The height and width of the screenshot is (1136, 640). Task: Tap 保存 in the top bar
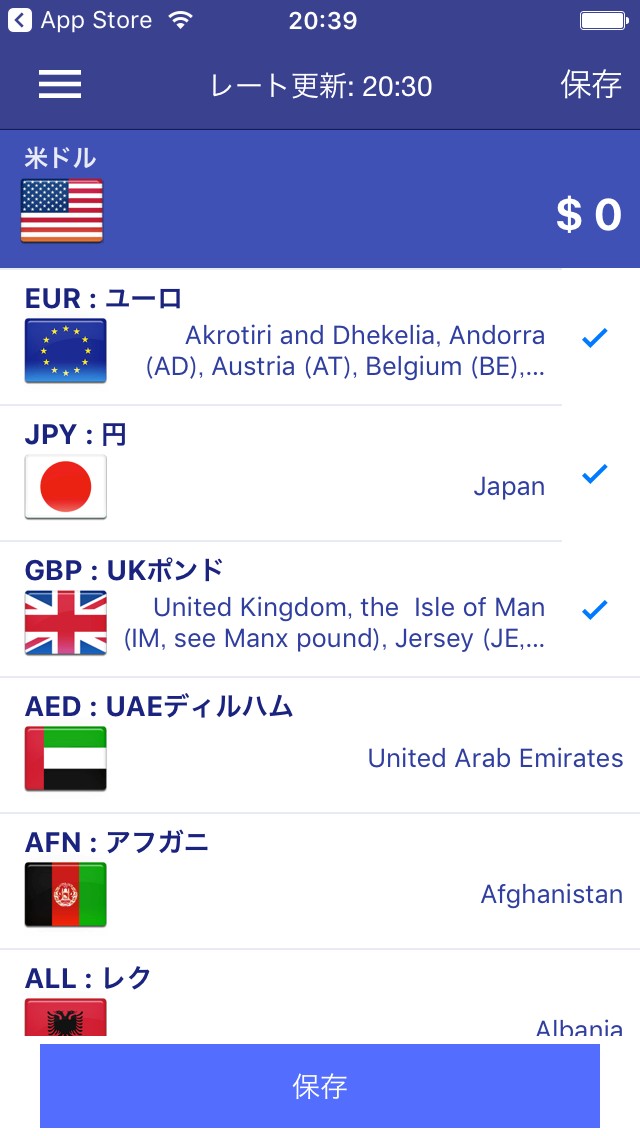[x=591, y=85]
